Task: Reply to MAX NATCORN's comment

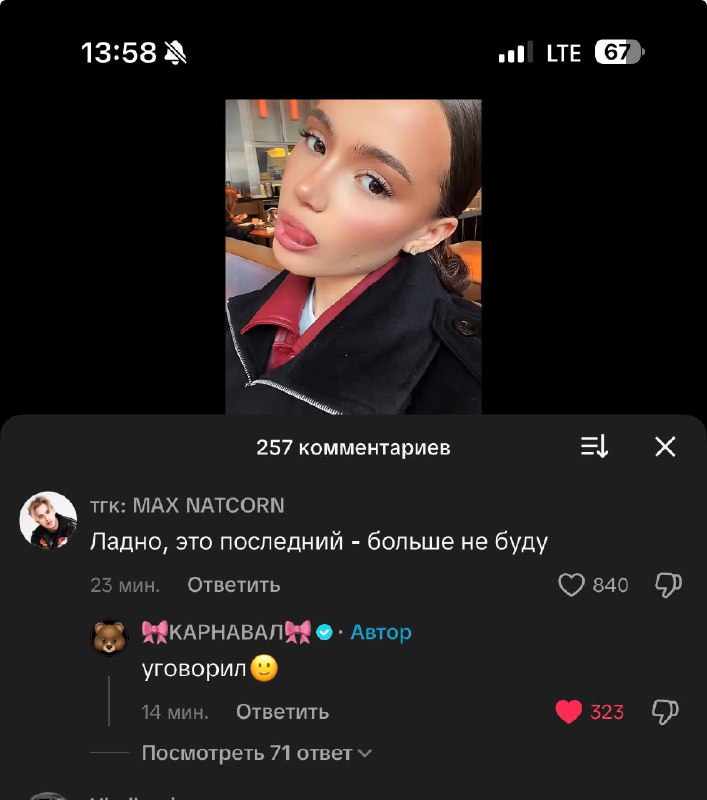Action: click(x=233, y=585)
